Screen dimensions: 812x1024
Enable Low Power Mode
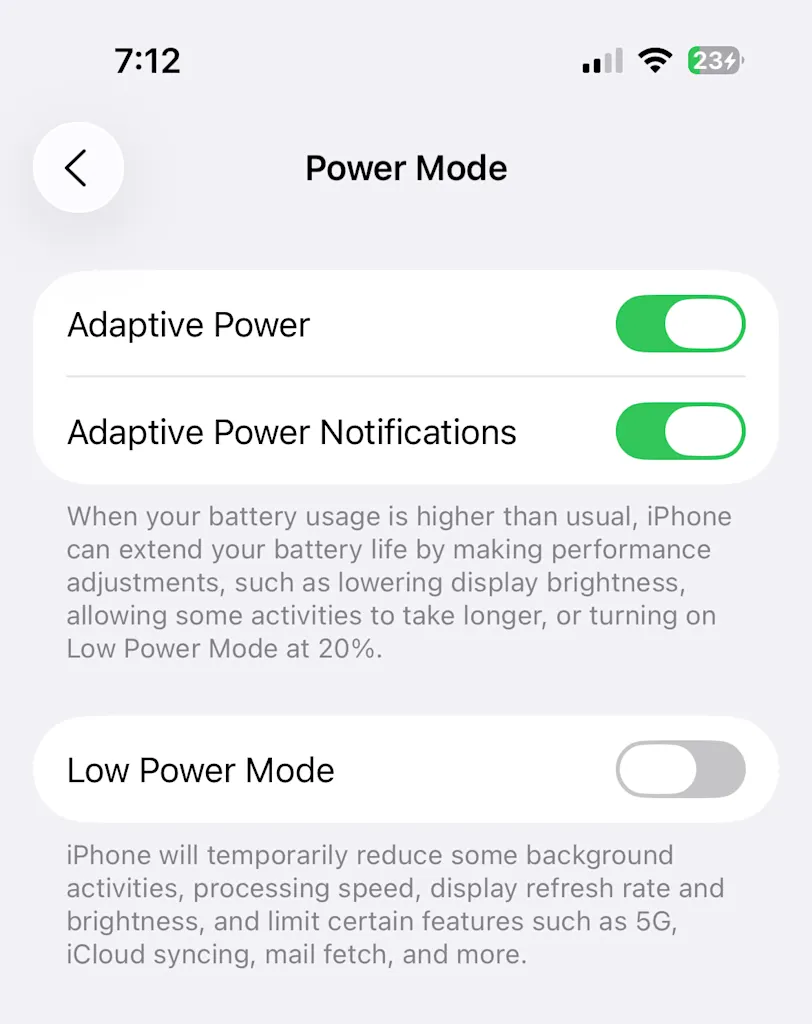(680, 769)
